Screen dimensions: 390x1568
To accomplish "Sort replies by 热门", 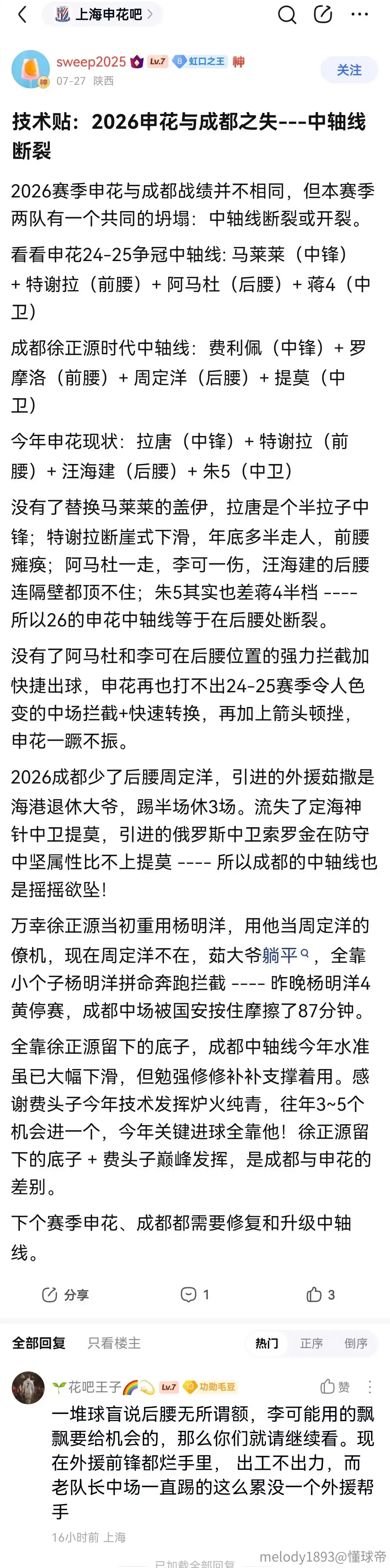I will pyautogui.click(x=267, y=1344).
